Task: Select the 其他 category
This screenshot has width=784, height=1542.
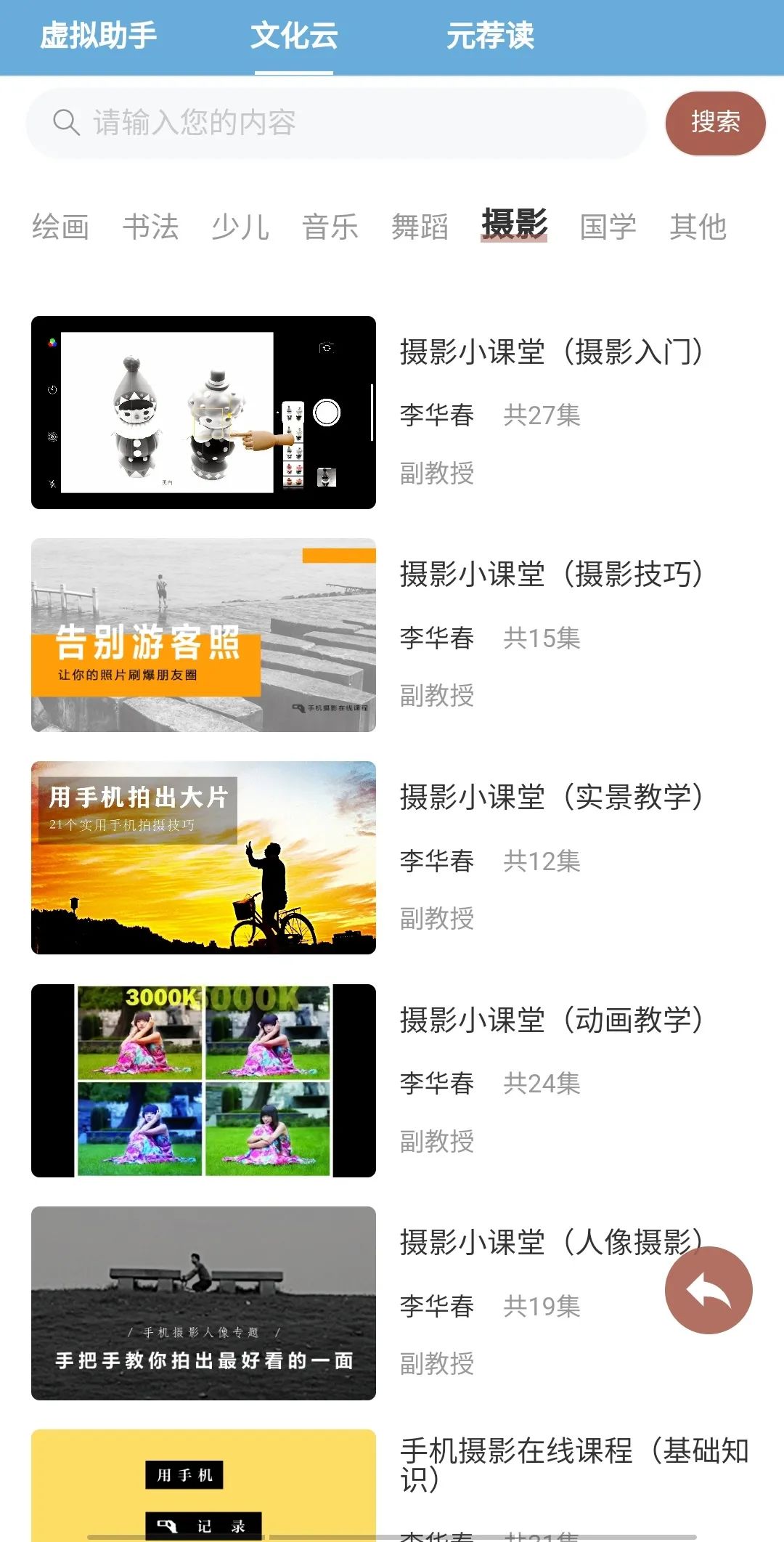Action: (699, 226)
